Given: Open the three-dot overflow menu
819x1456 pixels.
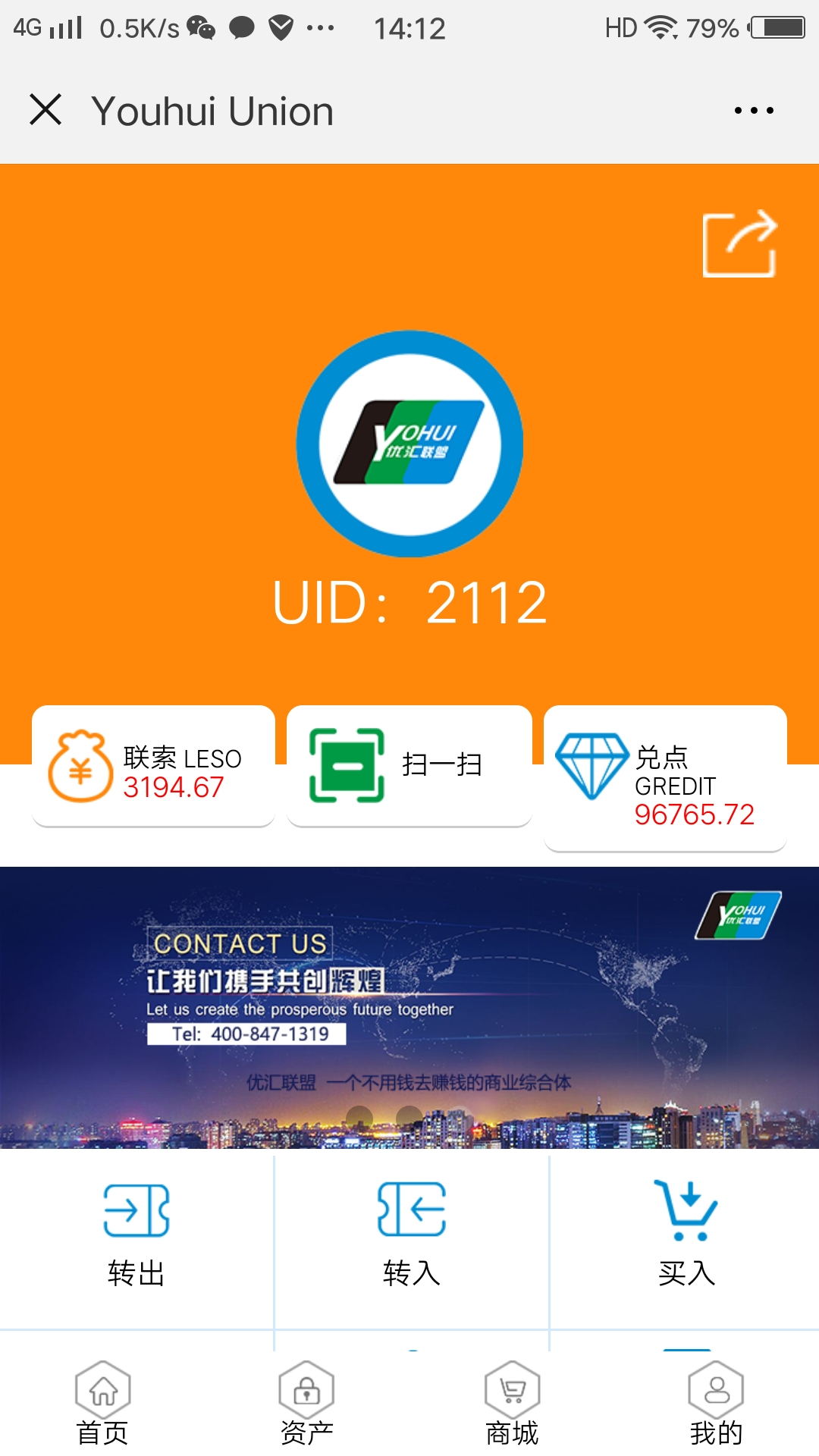Looking at the screenshot, I should pyautogui.click(x=754, y=111).
